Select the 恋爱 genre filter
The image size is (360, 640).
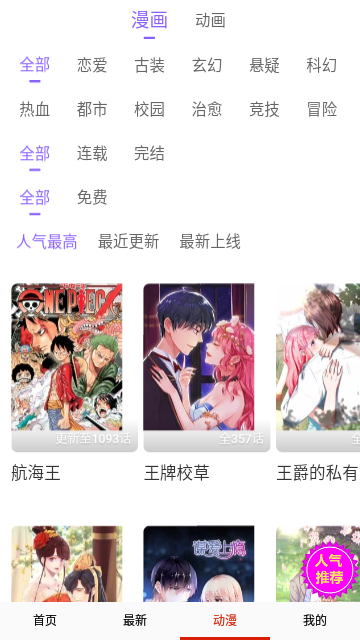(92, 65)
